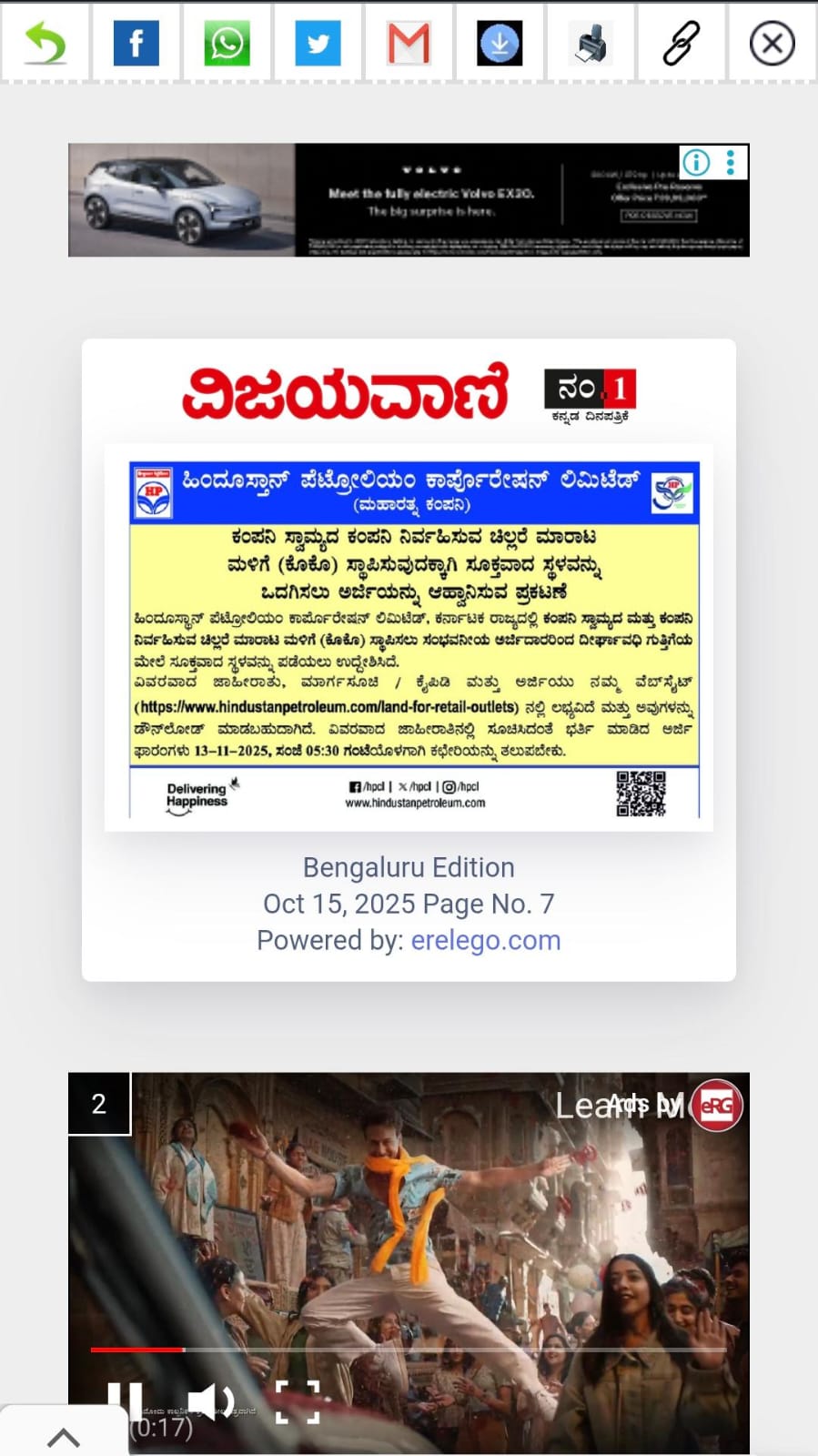Share the clipping on Facebook

(136, 43)
